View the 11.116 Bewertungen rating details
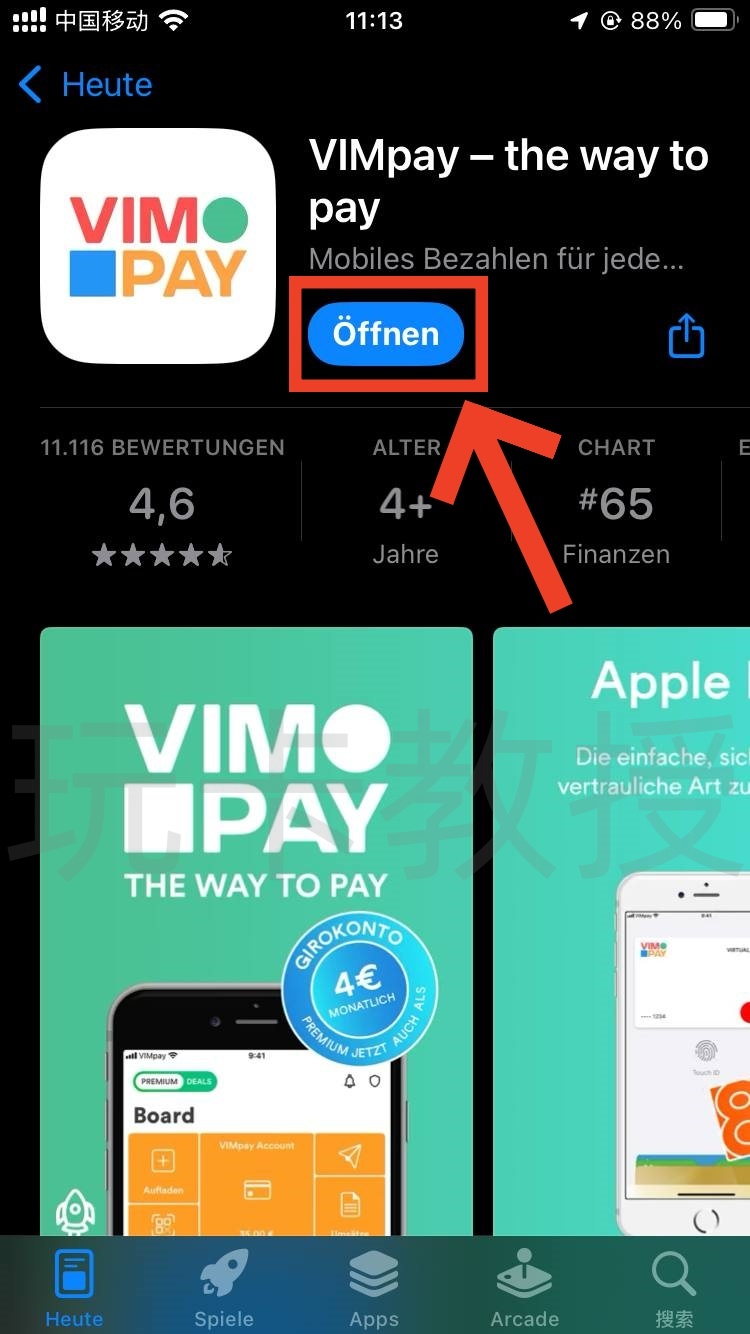The height and width of the screenshot is (1334, 750). (x=162, y=505)
